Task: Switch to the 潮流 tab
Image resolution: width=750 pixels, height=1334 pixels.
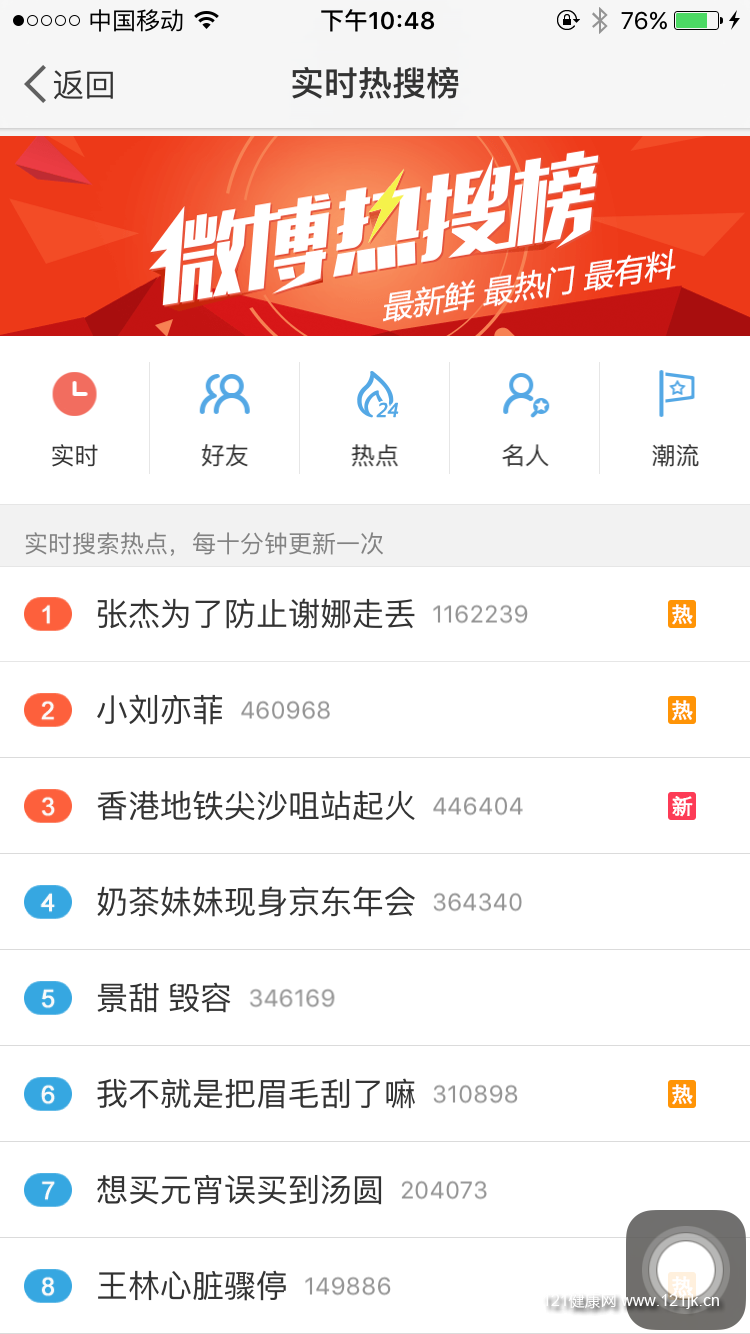Action: [675, 418]
